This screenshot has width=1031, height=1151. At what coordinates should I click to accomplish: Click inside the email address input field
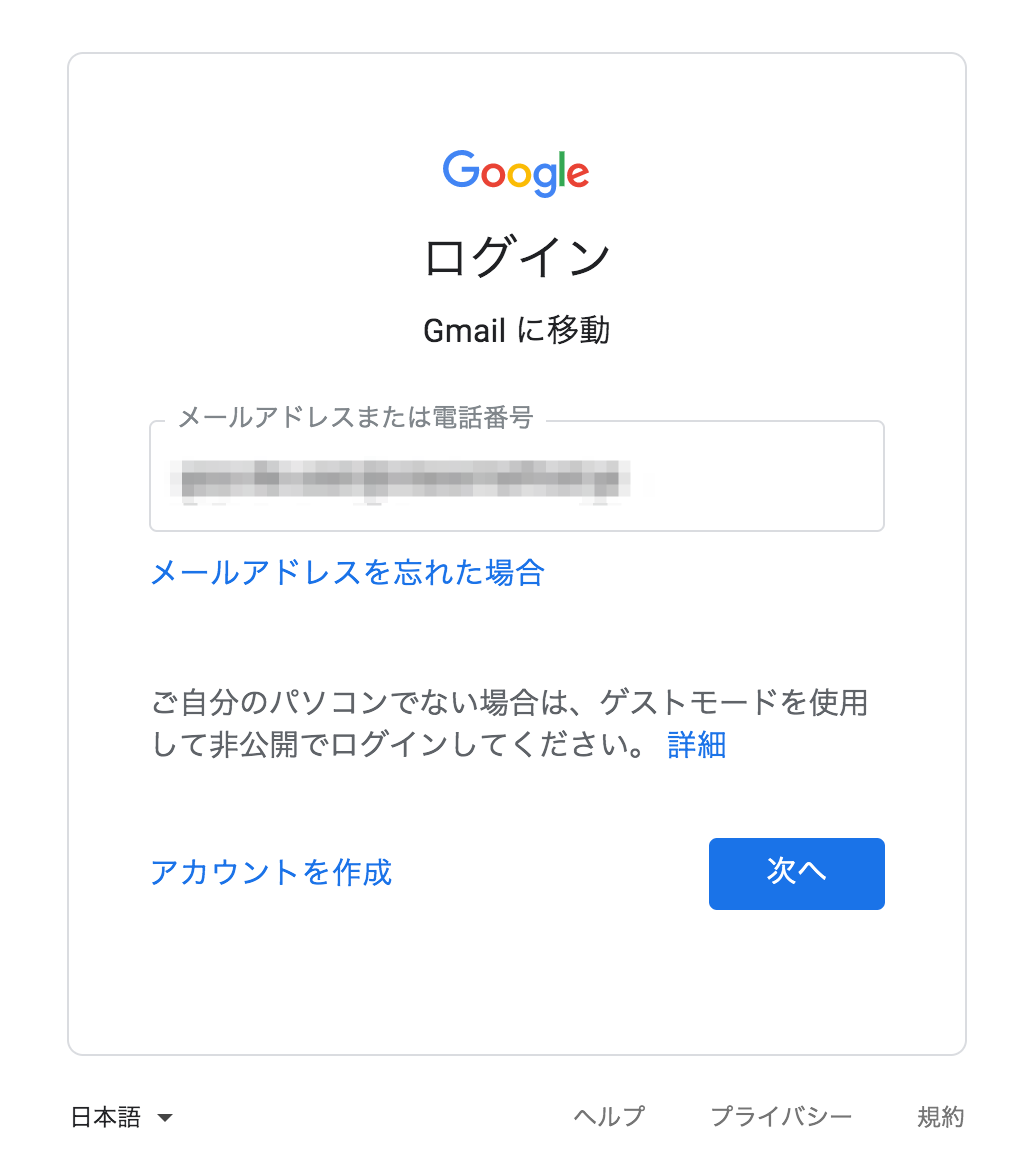pyautogui.click(x=516, y=476)
